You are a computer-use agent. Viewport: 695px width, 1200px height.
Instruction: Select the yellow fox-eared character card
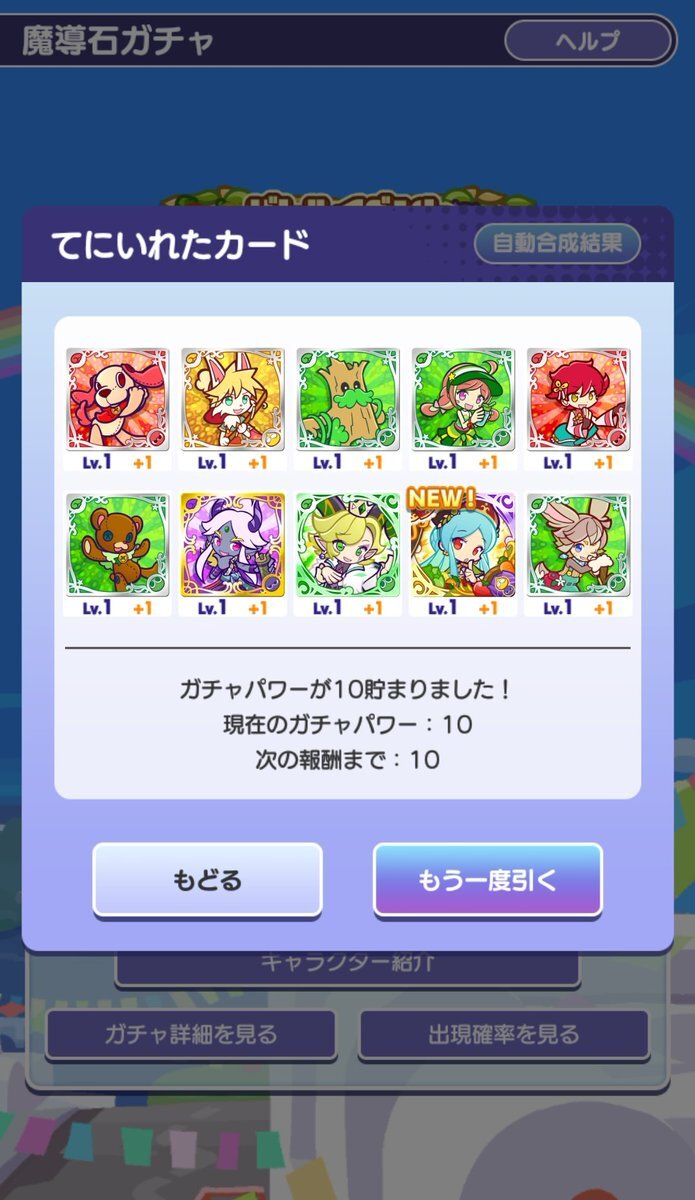pyautogui.click(x=233, y=398)
